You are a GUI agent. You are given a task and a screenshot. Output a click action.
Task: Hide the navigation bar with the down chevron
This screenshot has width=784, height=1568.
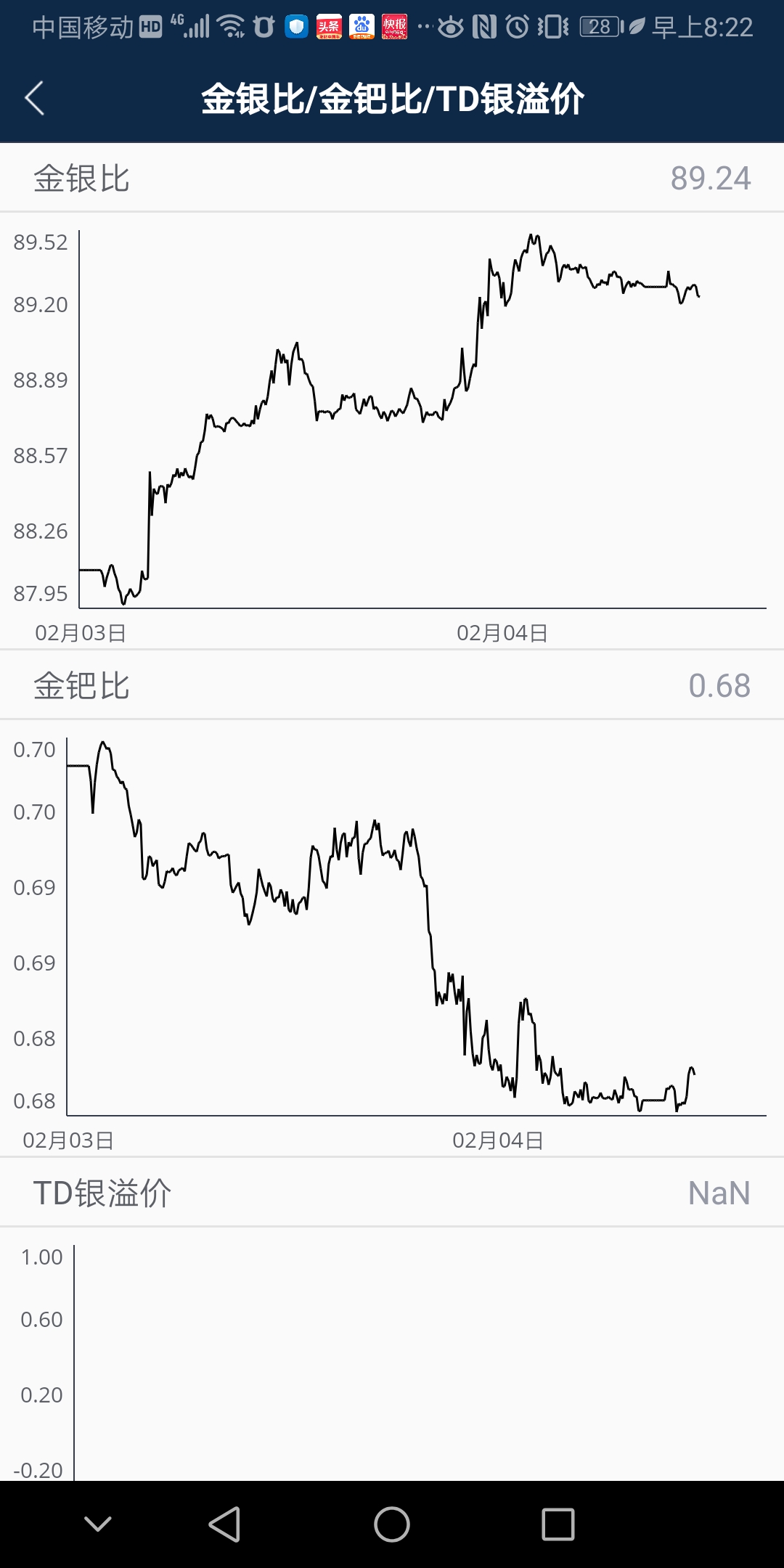point(98,1524)
